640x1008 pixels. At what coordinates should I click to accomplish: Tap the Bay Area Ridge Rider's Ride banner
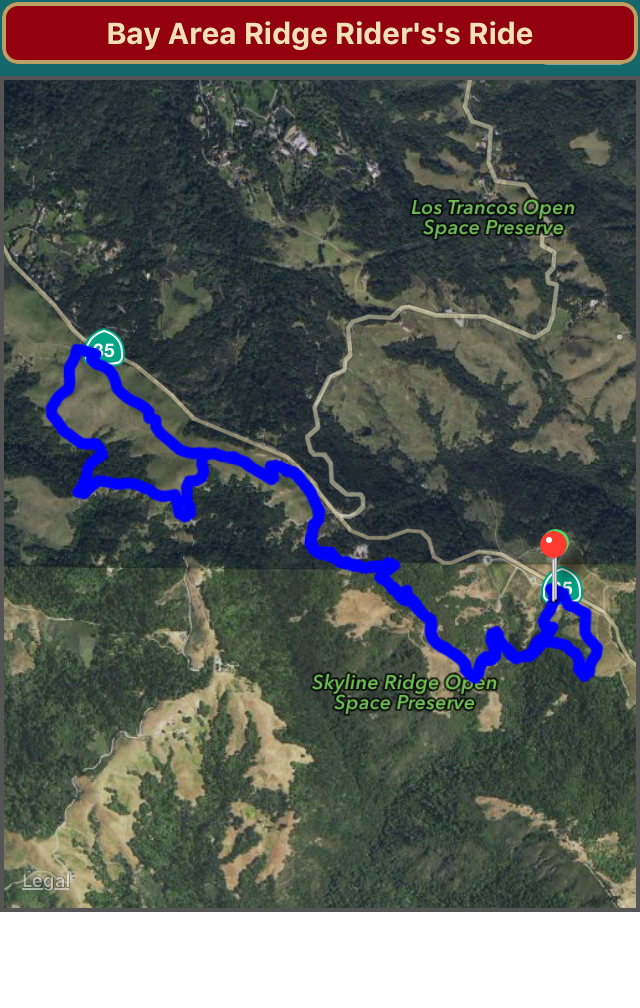point(320,34)
